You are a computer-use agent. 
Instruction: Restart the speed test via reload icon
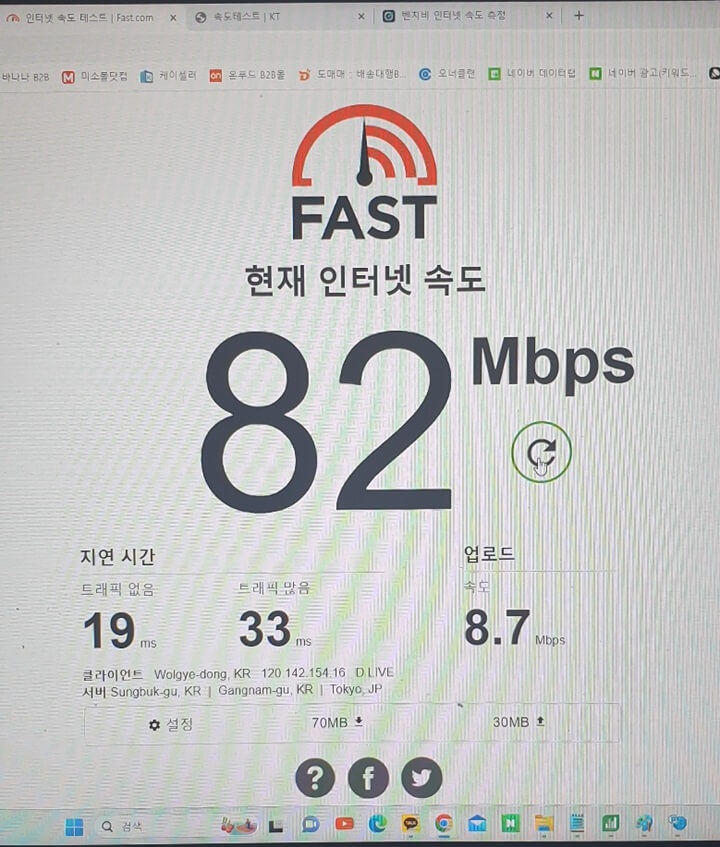click(541, 449)
